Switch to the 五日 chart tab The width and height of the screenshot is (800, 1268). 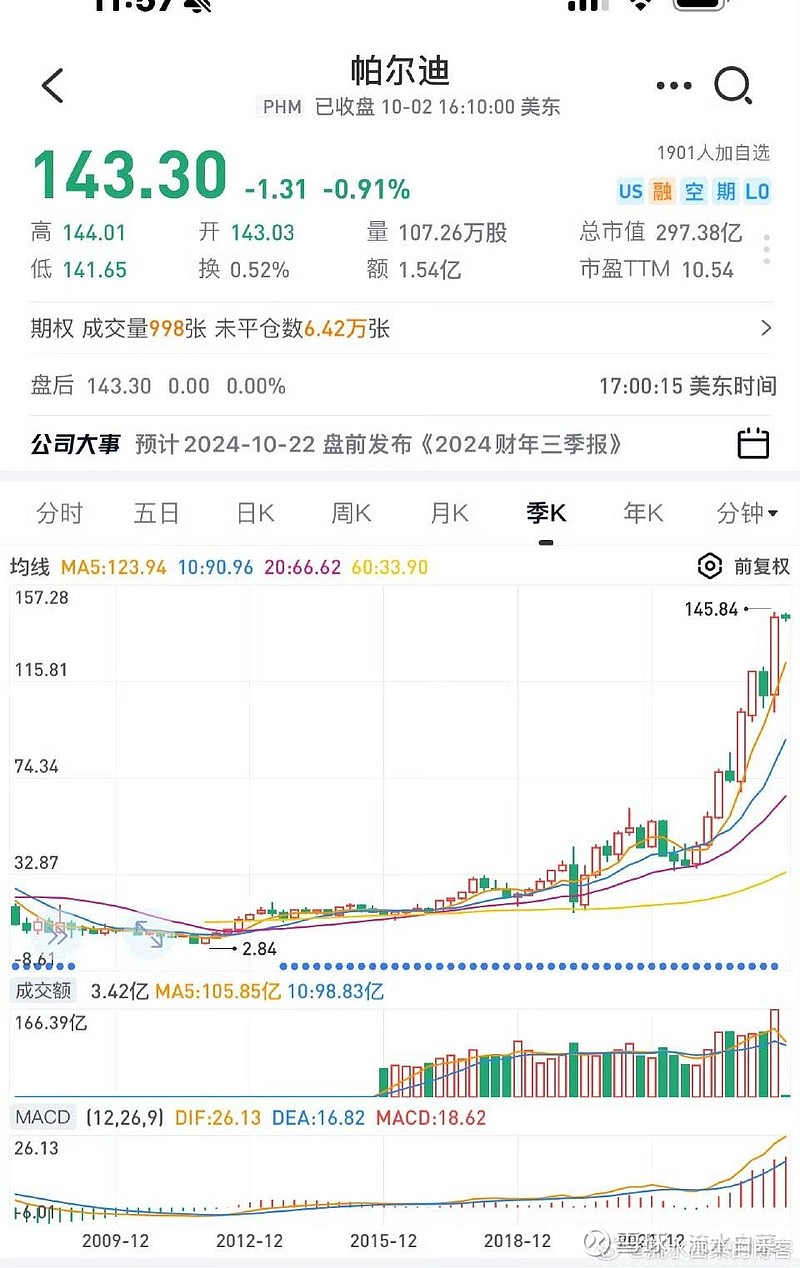(x=157, y=514)
